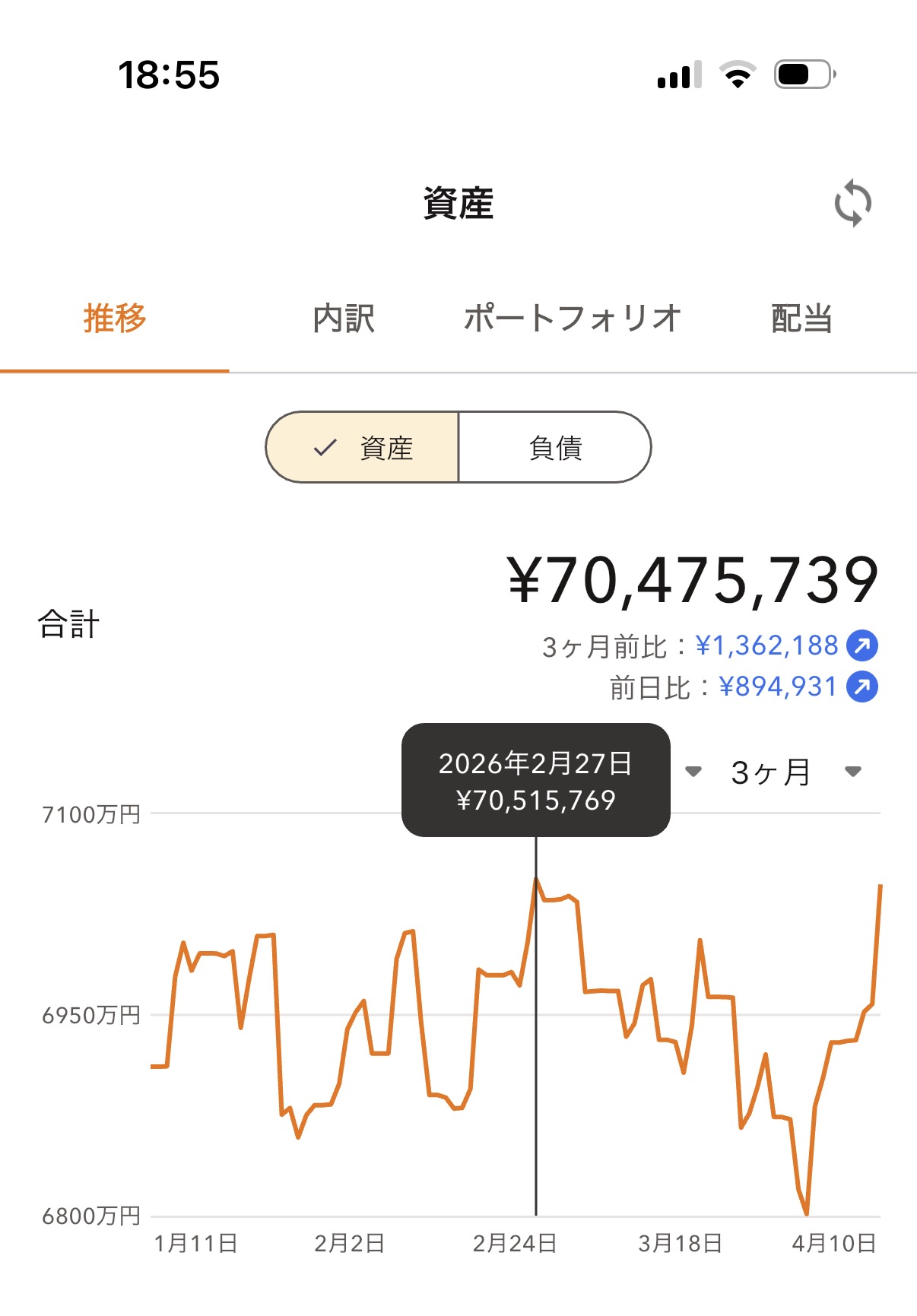Select the 資産 segment
917x1316 pixels.
pos(363,448)
